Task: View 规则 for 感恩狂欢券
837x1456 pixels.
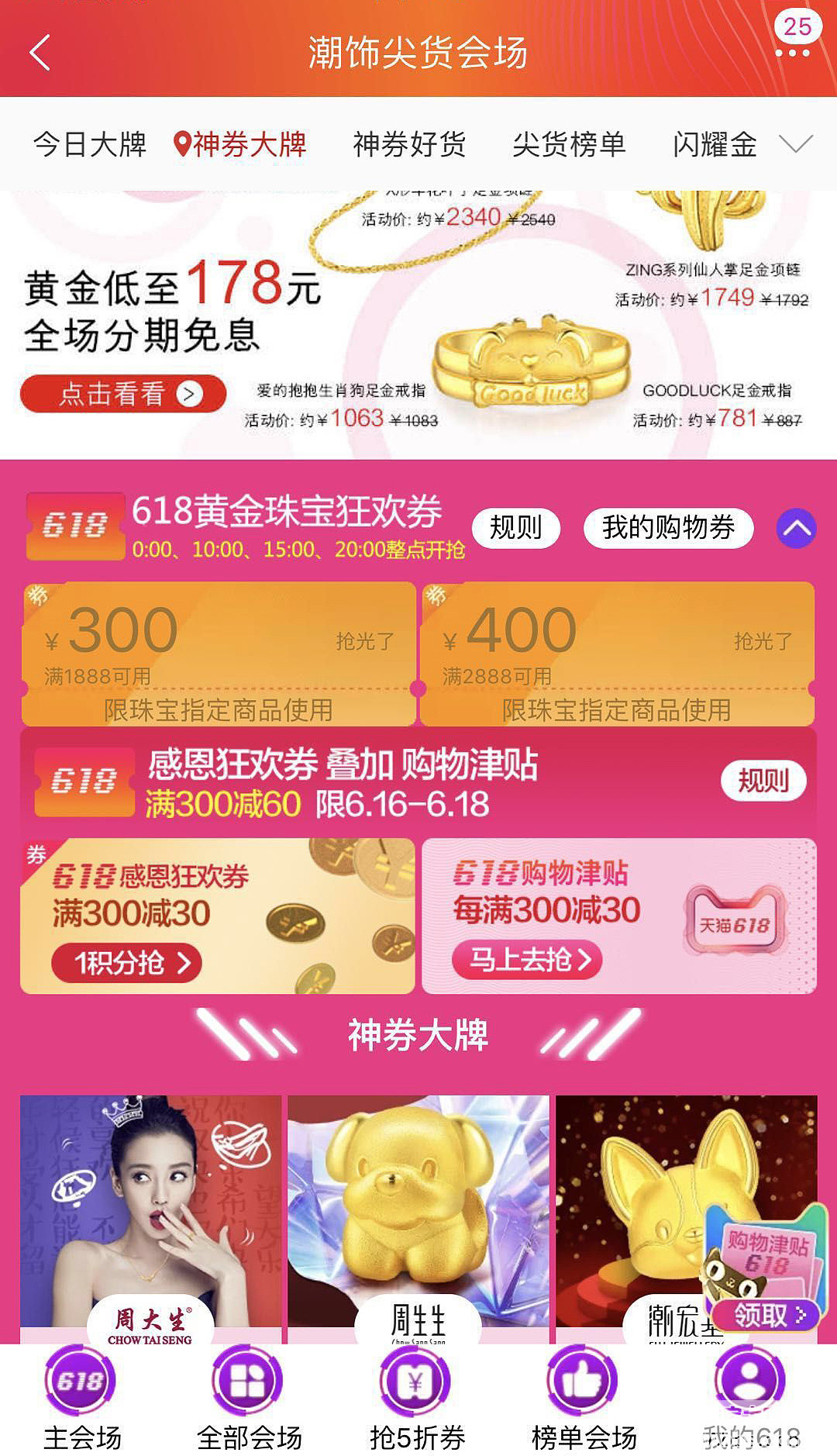Action: coord(763,781)
